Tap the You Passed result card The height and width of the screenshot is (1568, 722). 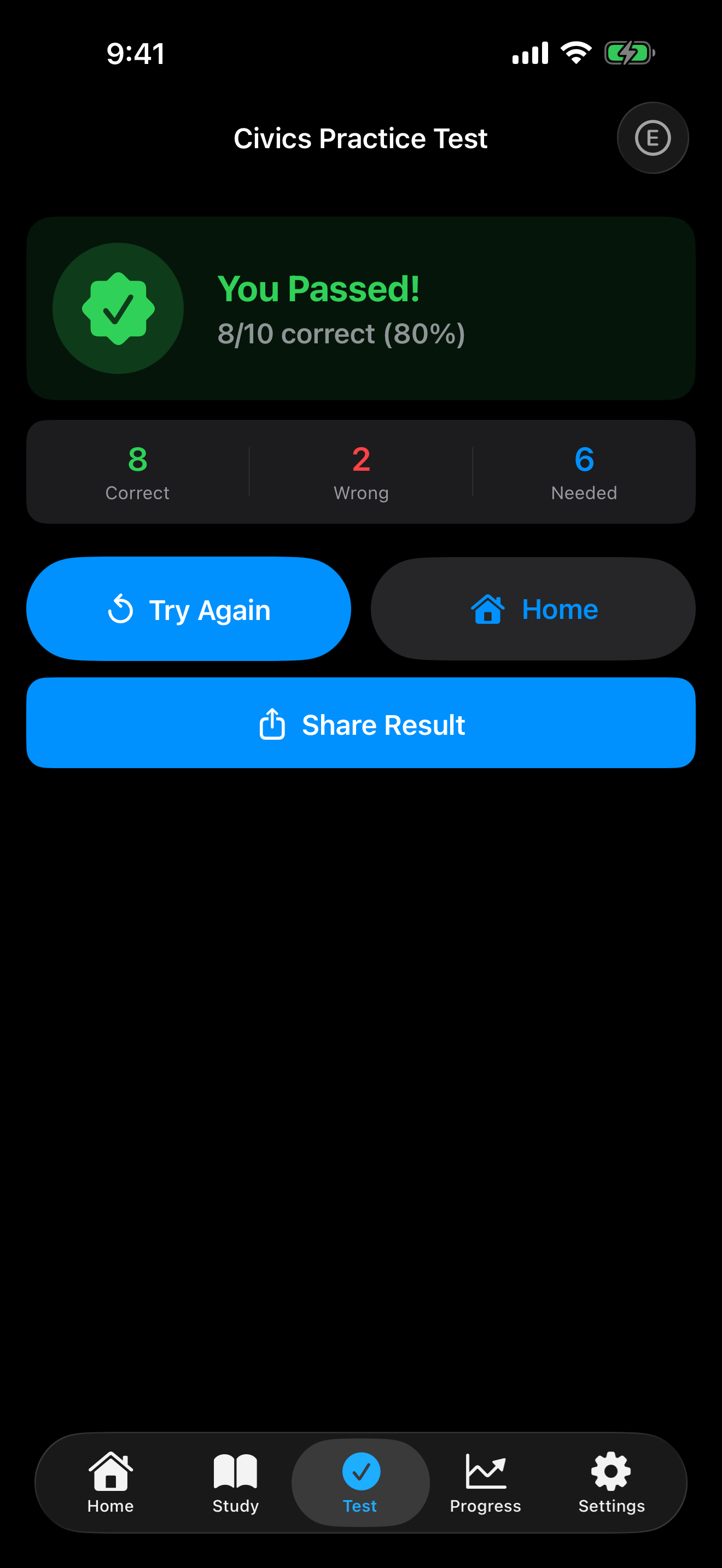point(360,308)
